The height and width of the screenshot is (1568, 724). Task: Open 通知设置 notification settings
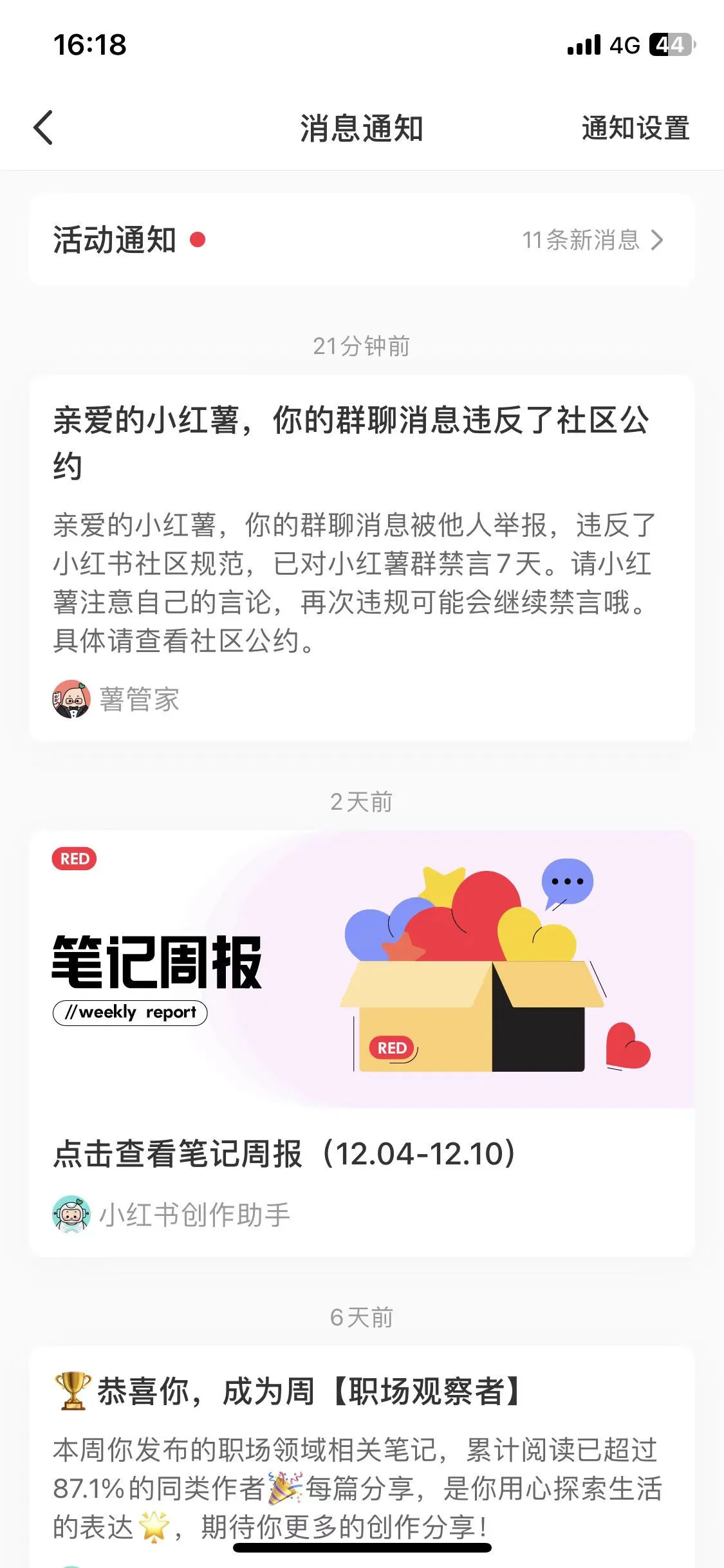tap(635, 128)
